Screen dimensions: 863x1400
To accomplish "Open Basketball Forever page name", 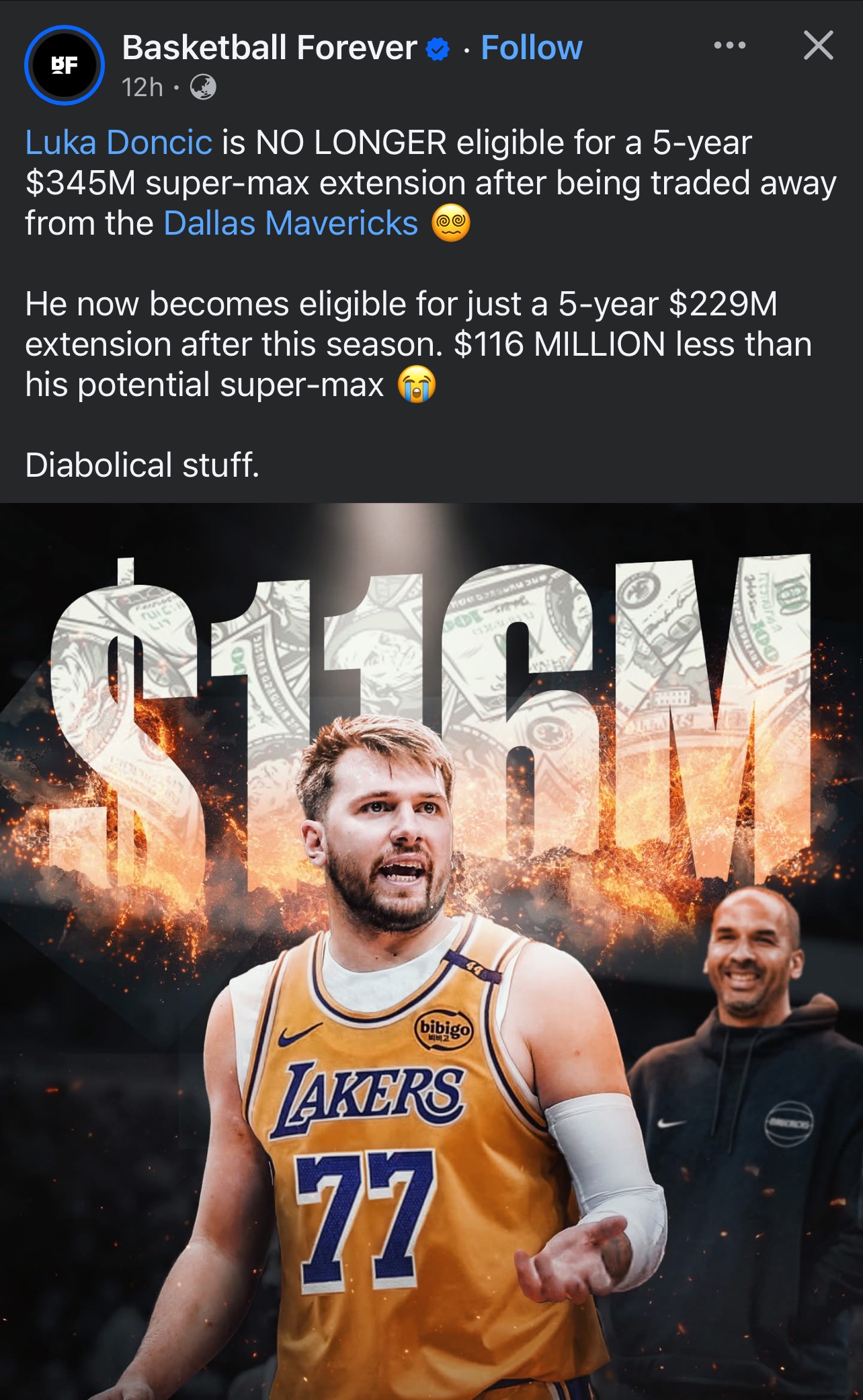I will click(270, 48).
